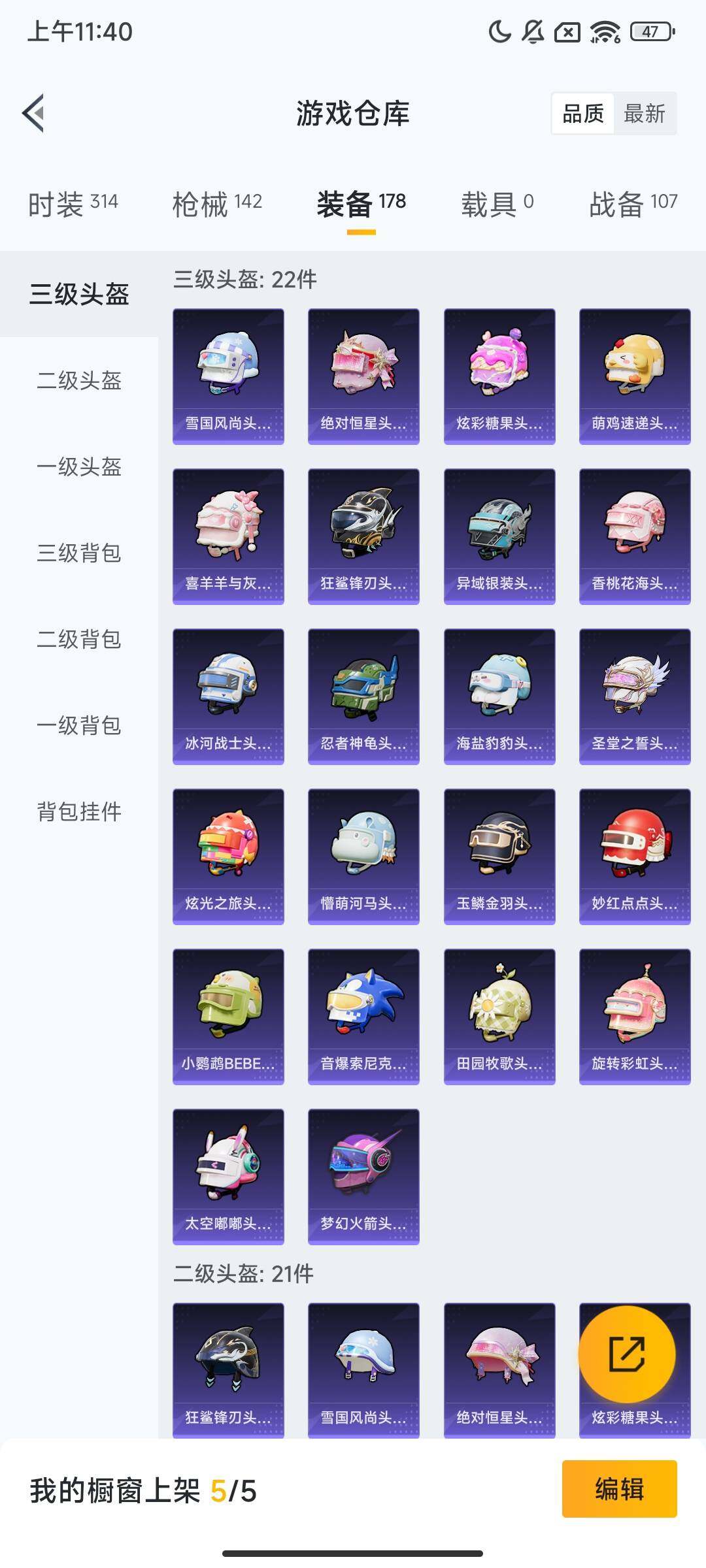Screen dimensions: 706x1568
Task: Tap the muted notification bell icon
Action: 533,31
